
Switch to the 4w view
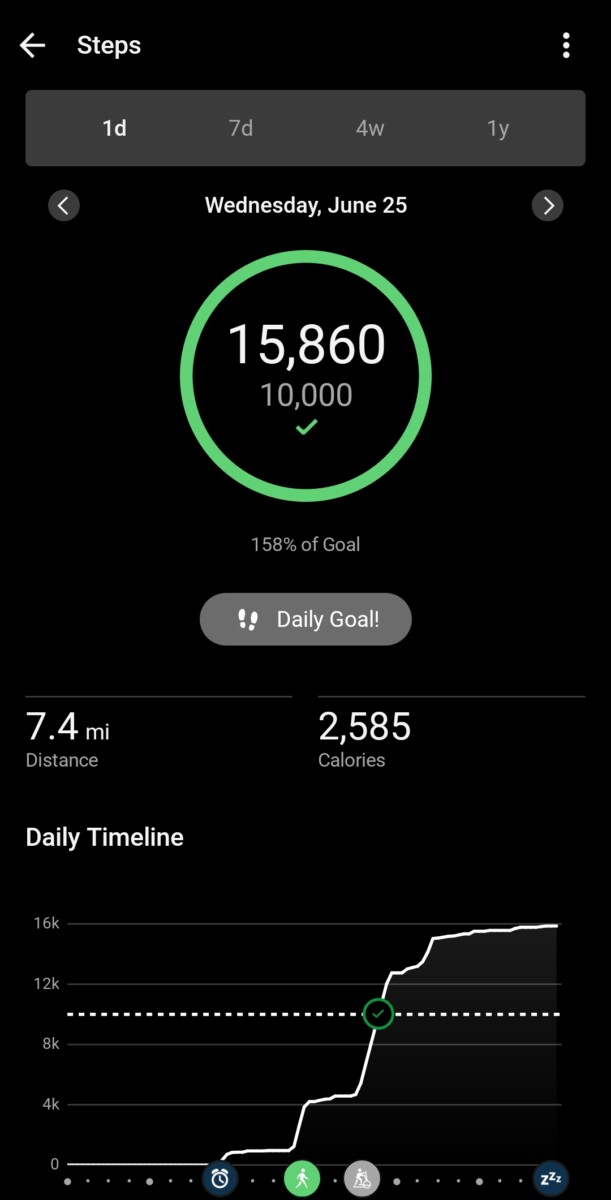pos(370,129)
